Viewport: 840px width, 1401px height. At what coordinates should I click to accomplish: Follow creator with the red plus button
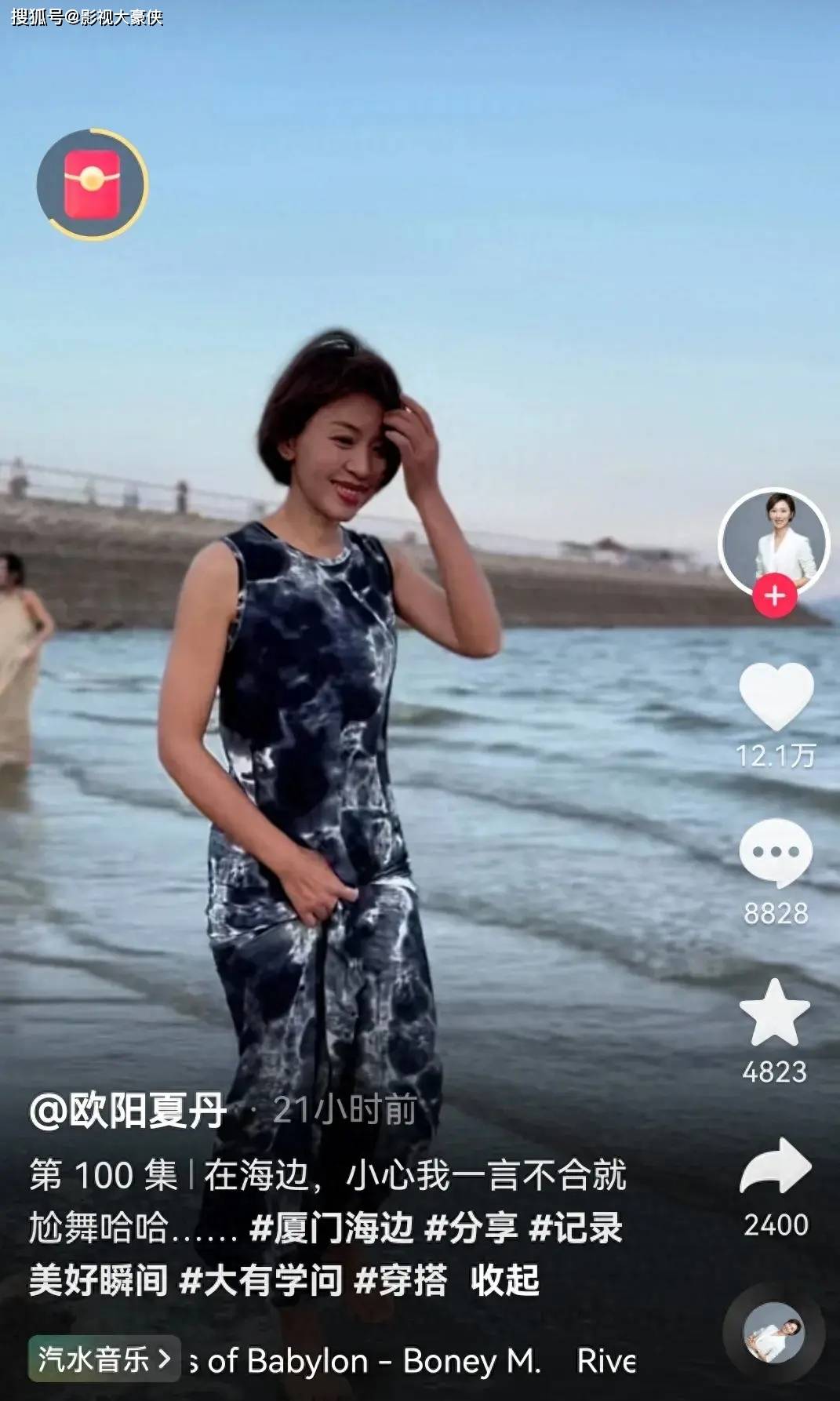coord(775,596)
